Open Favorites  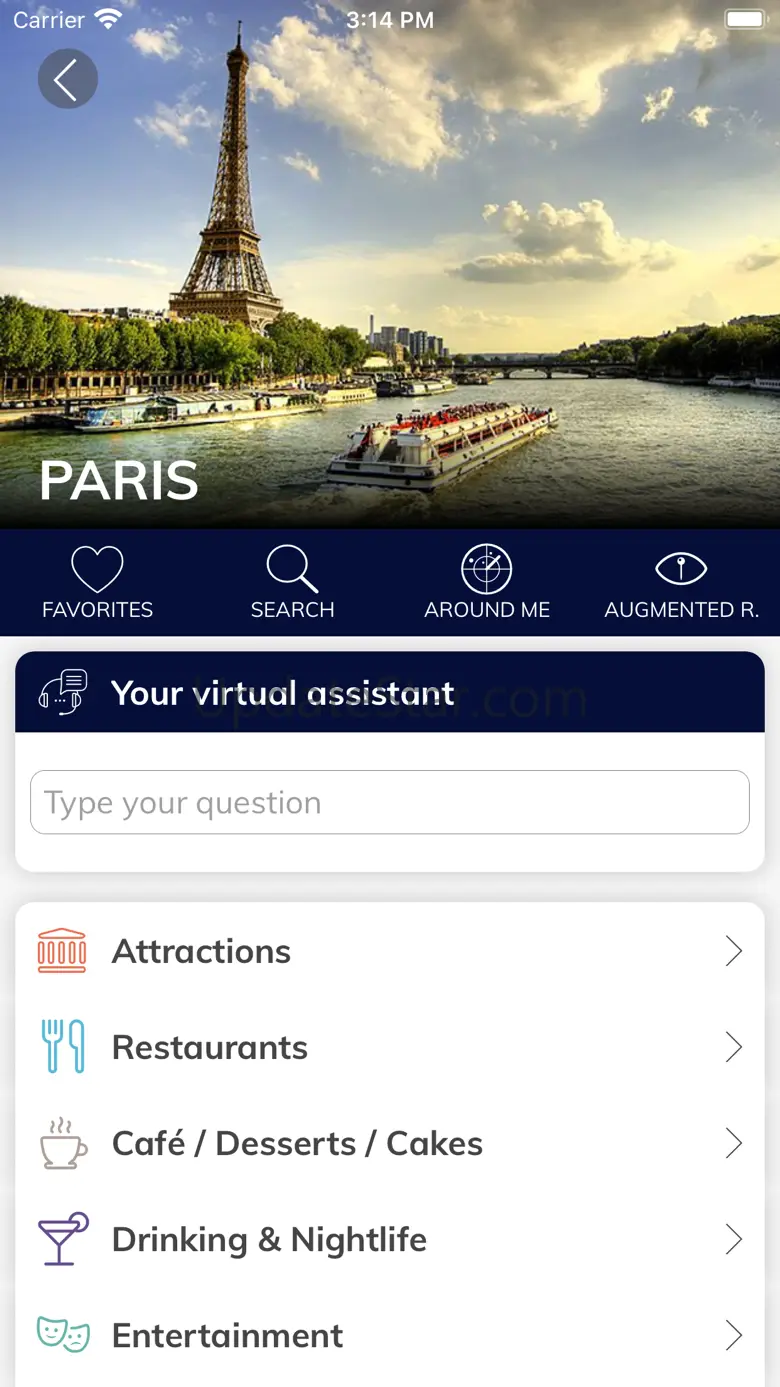[97, 583]
